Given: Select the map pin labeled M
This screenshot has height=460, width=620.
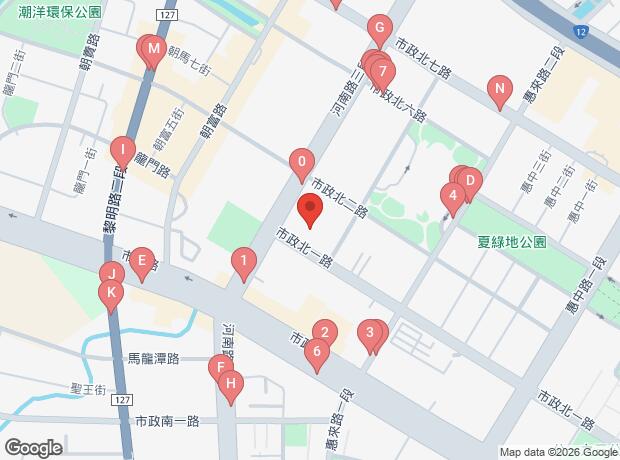Looking at the screenshot, I should click(153, 51).
